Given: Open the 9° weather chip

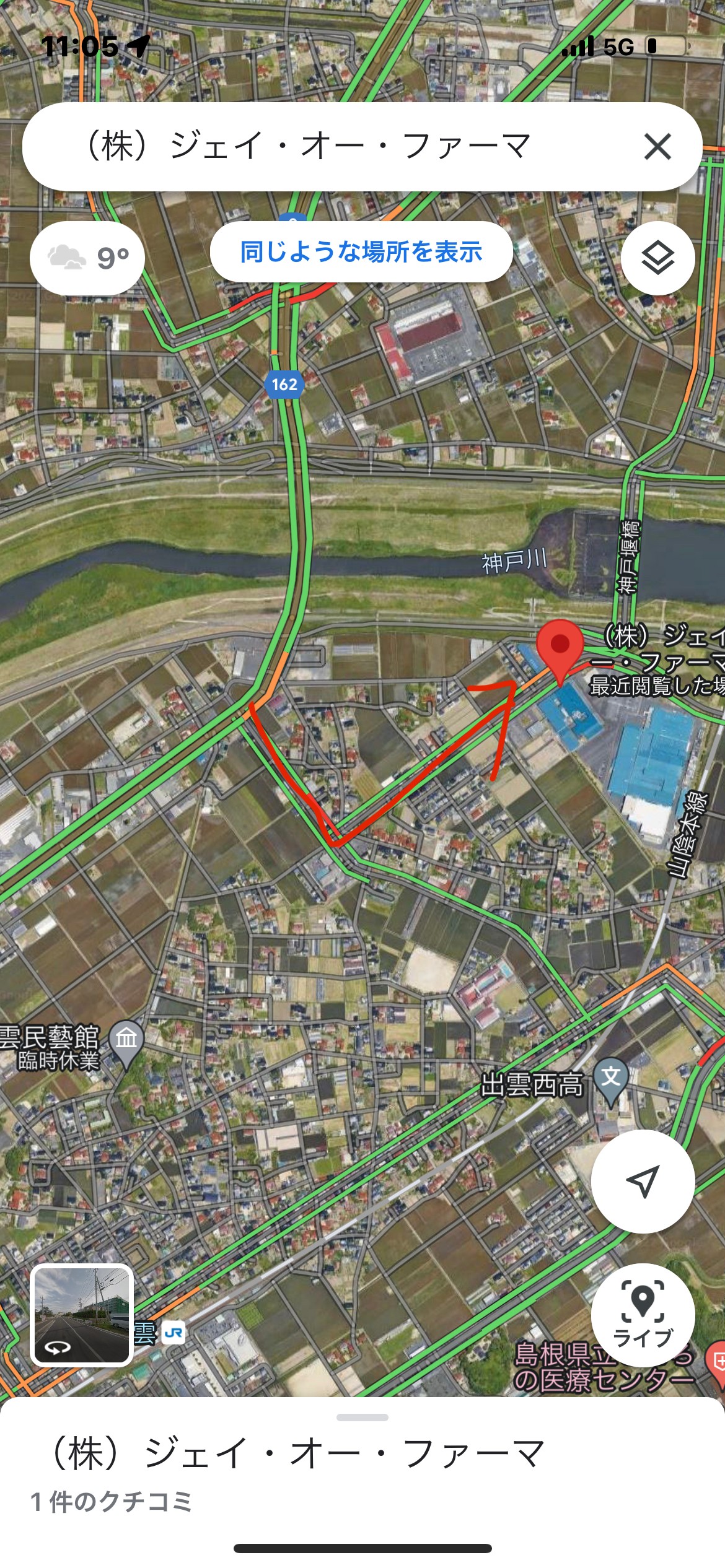Looking at the screenshot, I should [87, 258].
